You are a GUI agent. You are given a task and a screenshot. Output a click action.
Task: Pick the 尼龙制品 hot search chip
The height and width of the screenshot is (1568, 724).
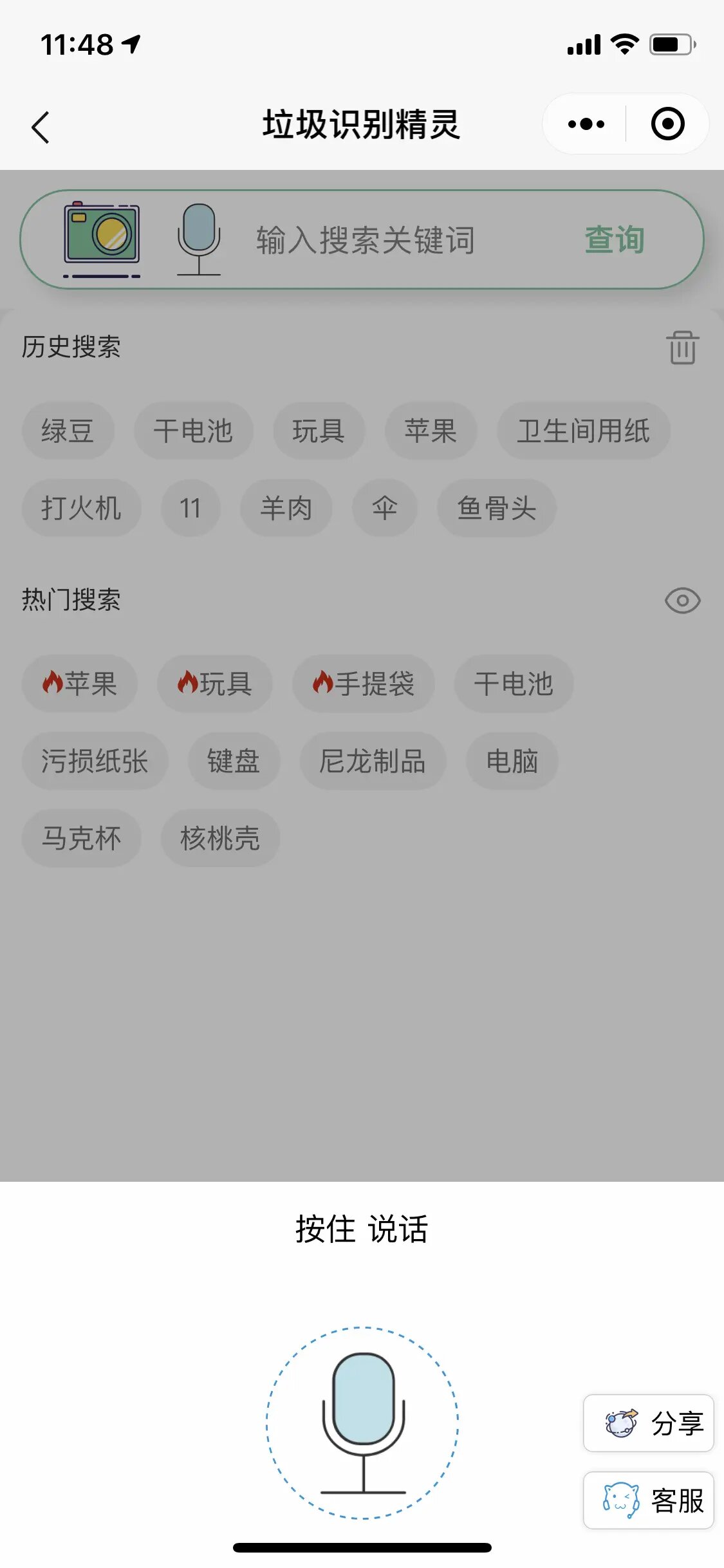pos(373,761)
